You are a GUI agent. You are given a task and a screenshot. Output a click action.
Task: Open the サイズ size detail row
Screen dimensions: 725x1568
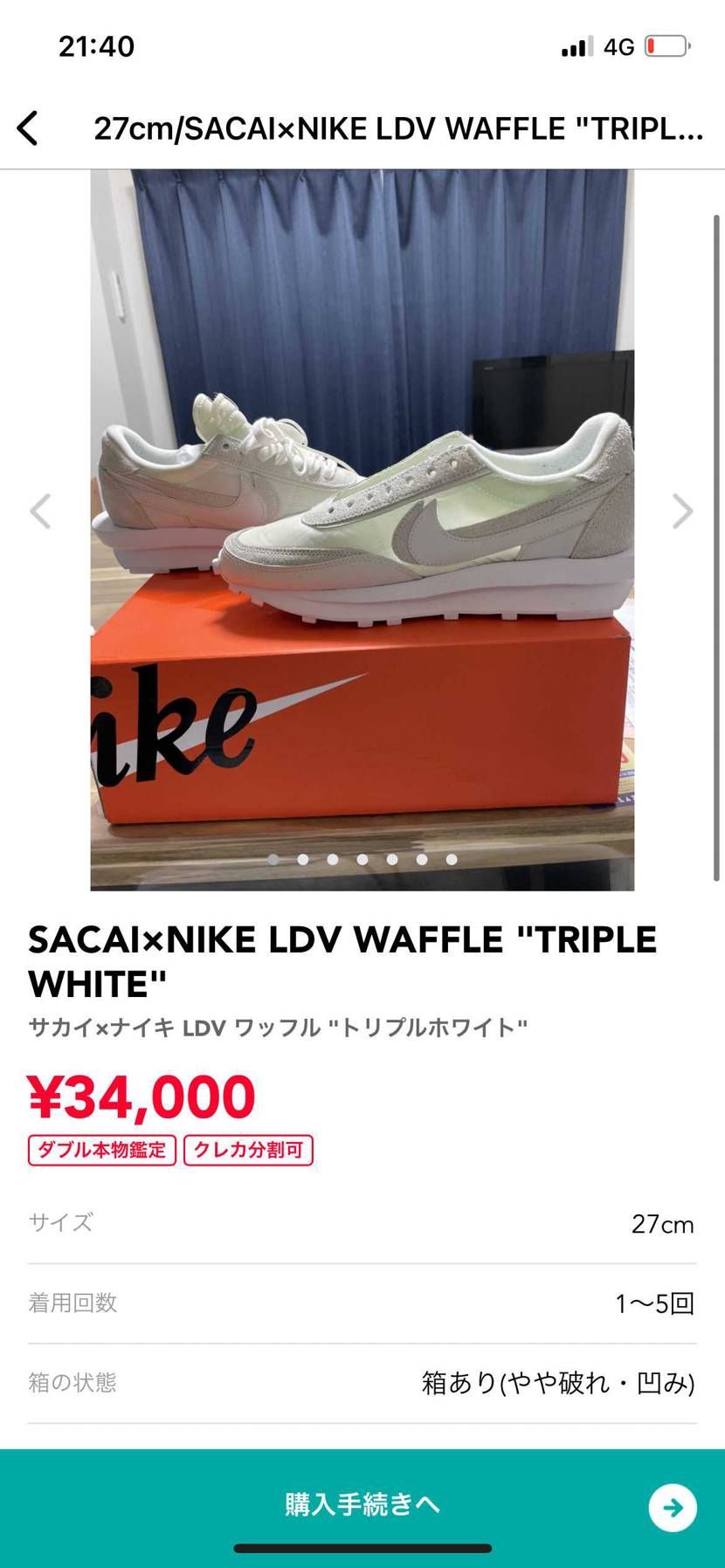click(x=362, y=1223)
